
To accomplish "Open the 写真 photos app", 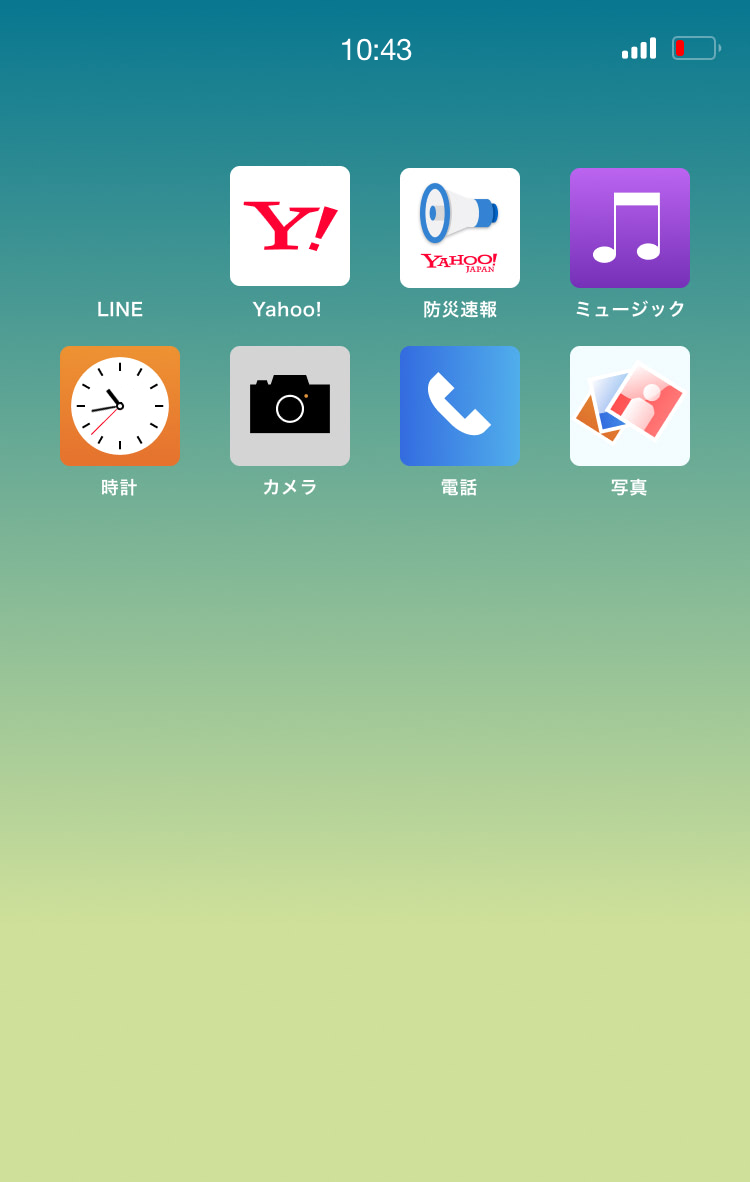I will 630,406.
